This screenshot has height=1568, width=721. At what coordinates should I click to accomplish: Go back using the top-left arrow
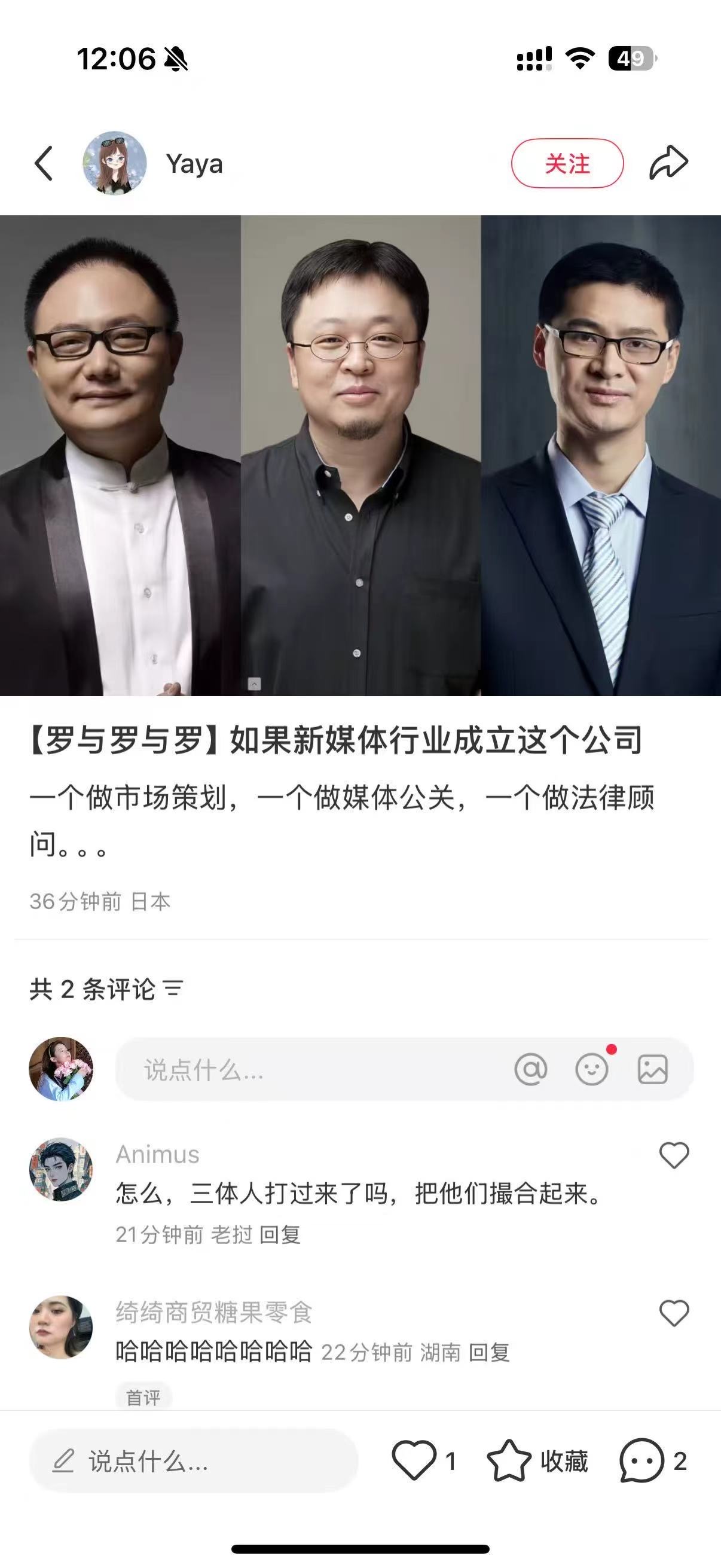(x=43, y=163)
